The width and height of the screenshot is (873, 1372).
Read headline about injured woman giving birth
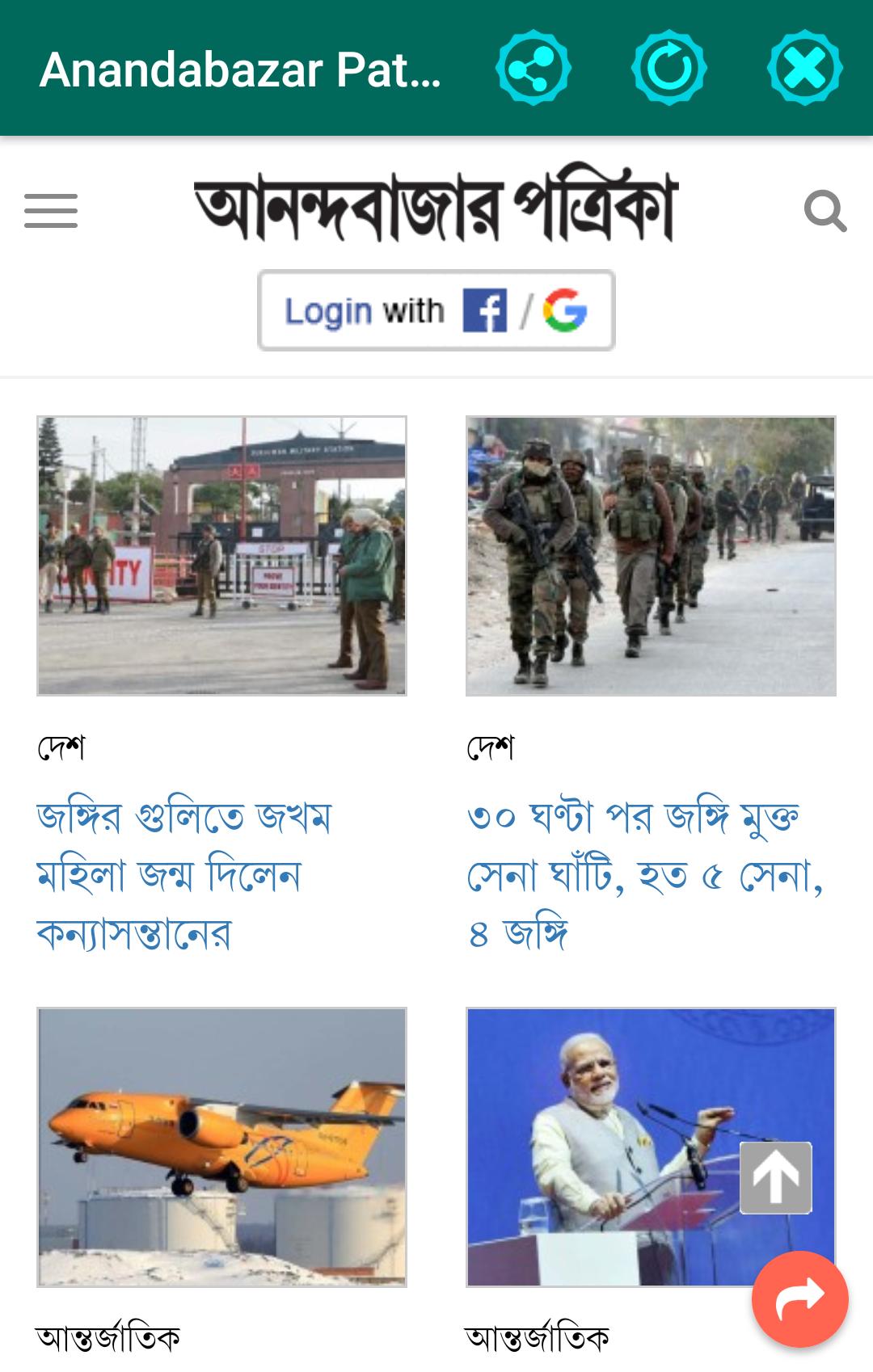184,875
